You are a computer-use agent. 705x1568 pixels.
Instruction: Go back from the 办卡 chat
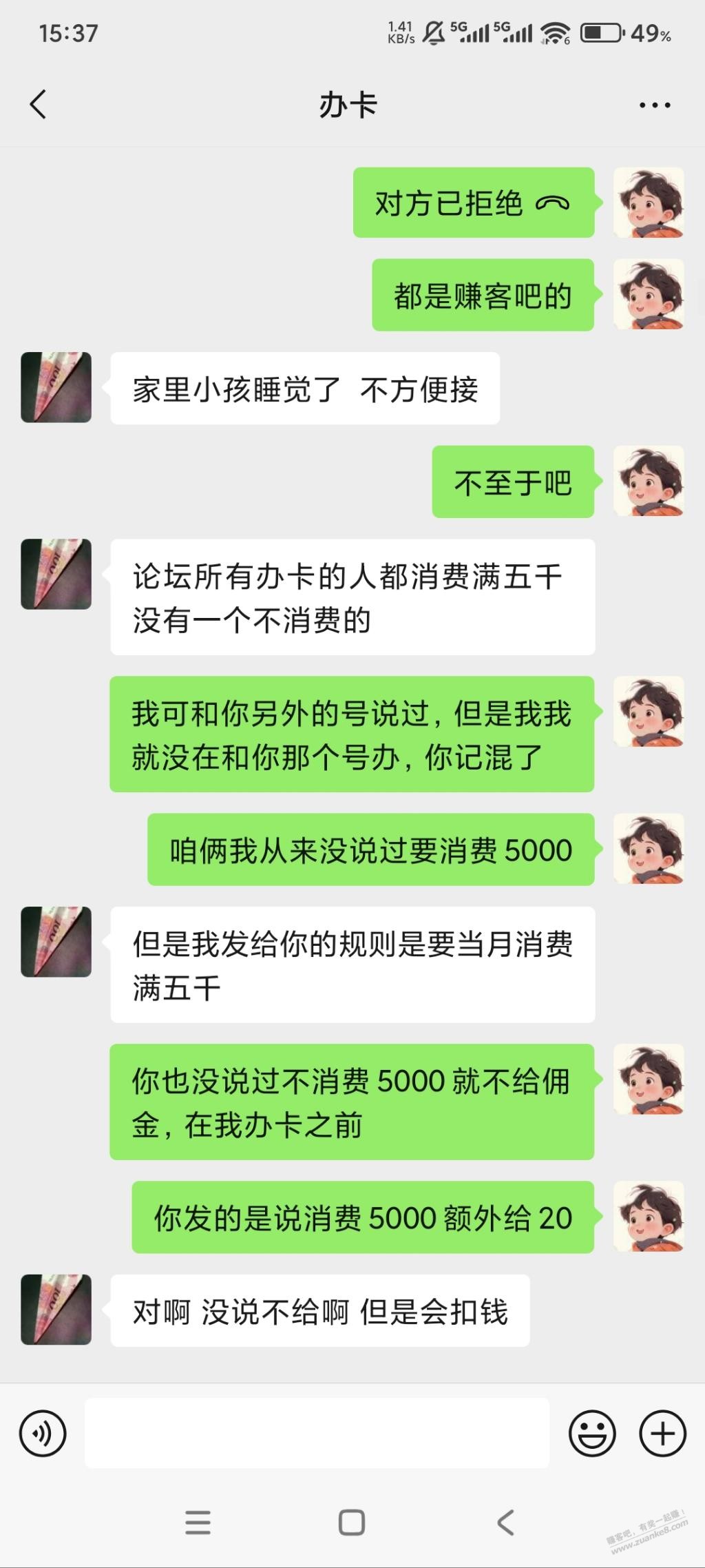click(x=39, y=105)
